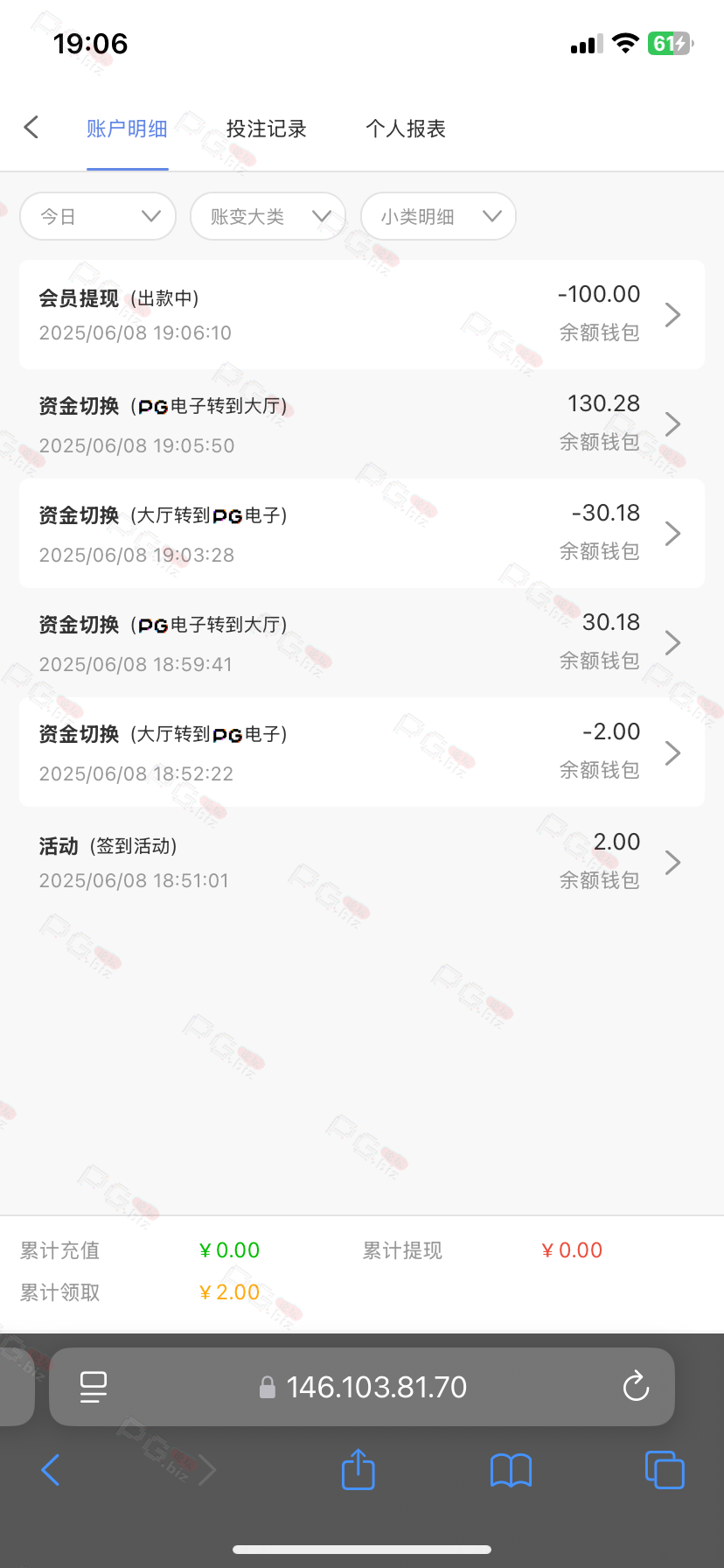This screenshot has width=724, height=1568.
Task: Switch to the 投注记录 tab
Action: coord(267,129)
